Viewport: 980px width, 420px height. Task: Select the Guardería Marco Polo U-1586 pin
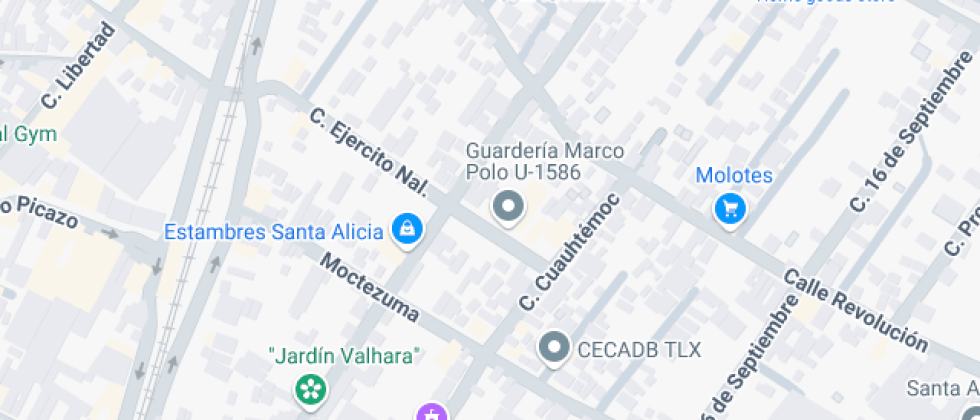pos(509,208)
